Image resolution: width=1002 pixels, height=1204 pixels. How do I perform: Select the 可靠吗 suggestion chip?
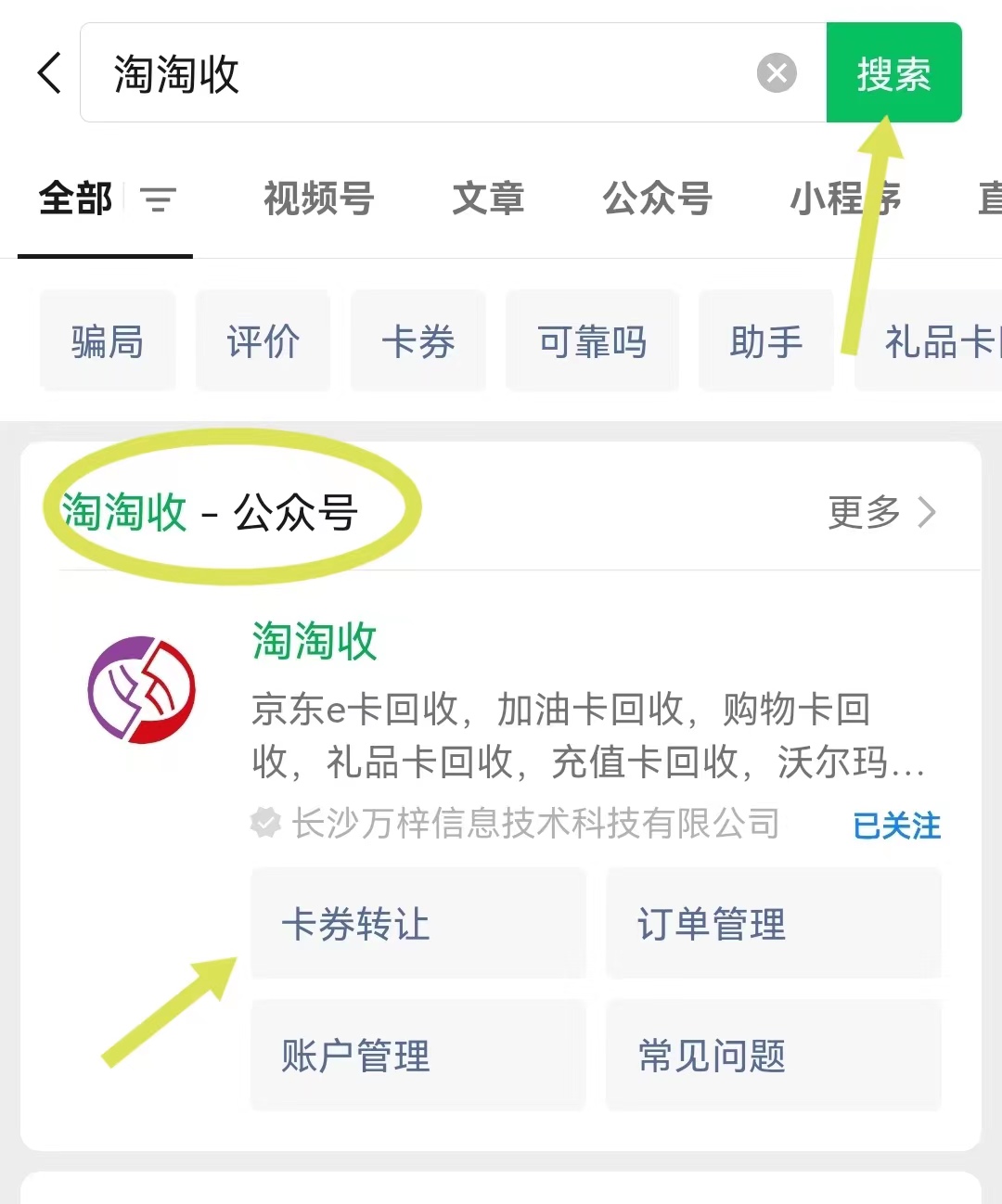(592, 341)
